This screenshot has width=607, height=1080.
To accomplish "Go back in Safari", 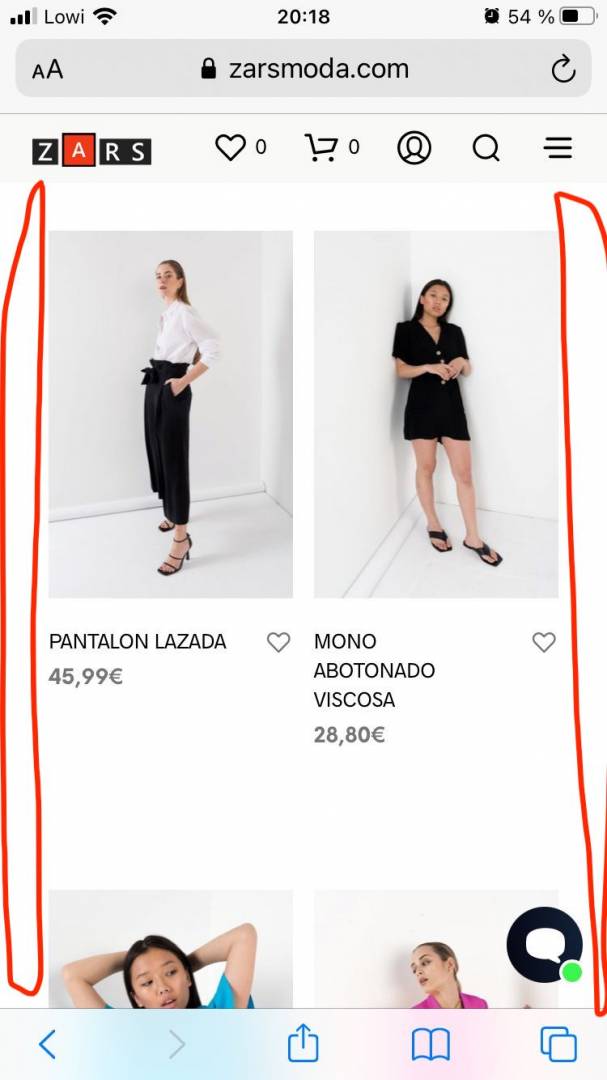I will tap(47, 1044).
